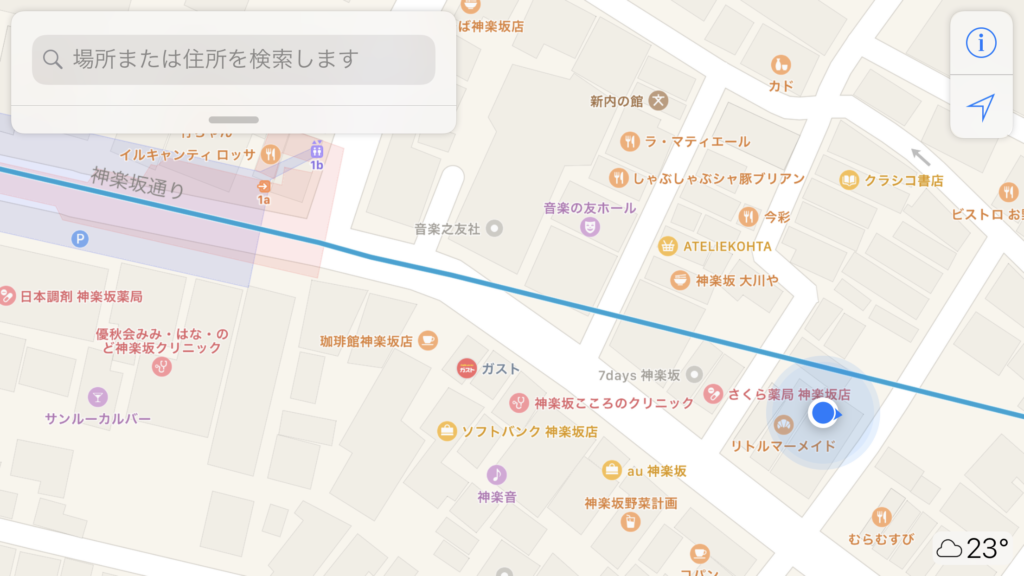Open the 音楽の友ホール venue marker

(x=590, y=227)
